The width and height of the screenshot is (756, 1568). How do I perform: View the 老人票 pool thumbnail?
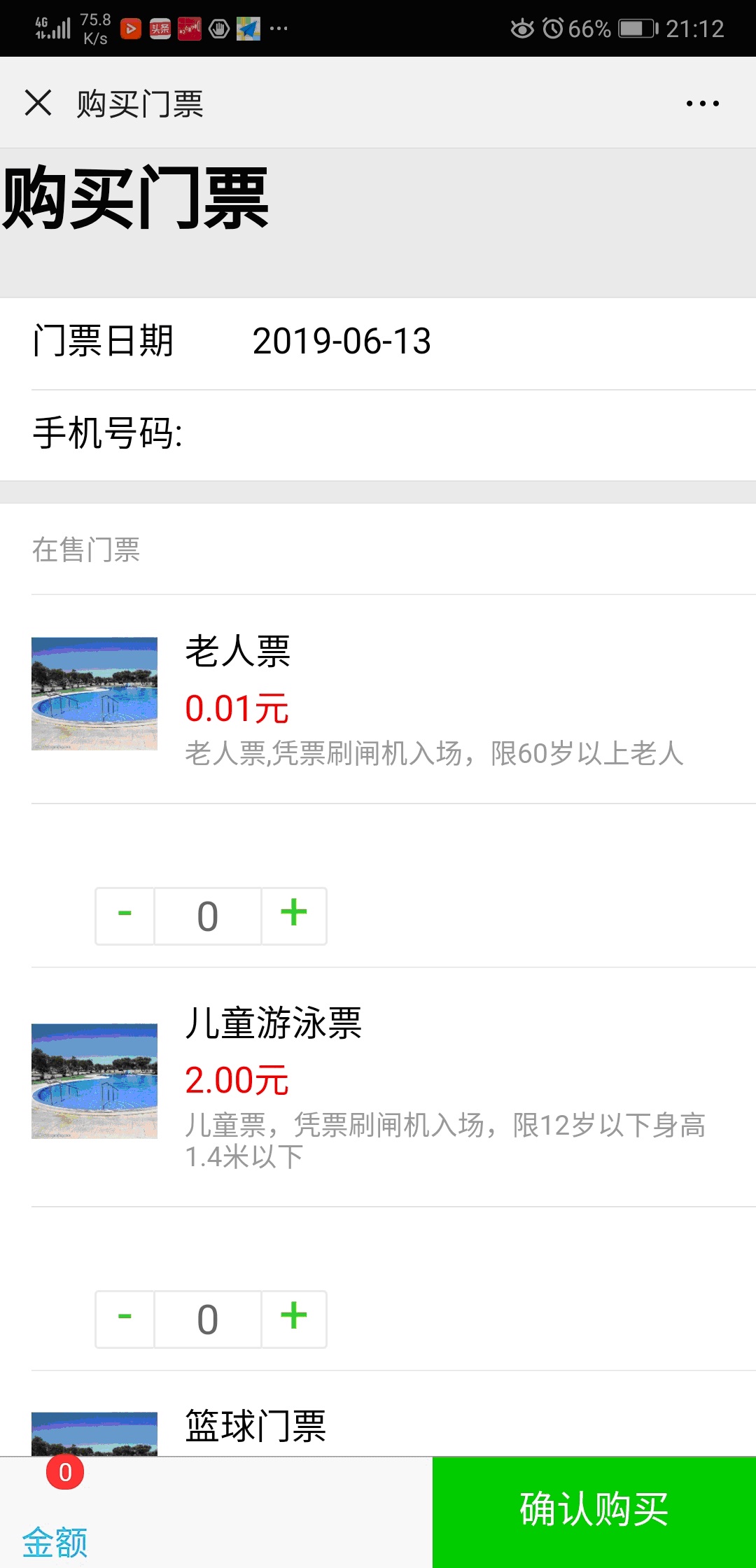[94, 693]
